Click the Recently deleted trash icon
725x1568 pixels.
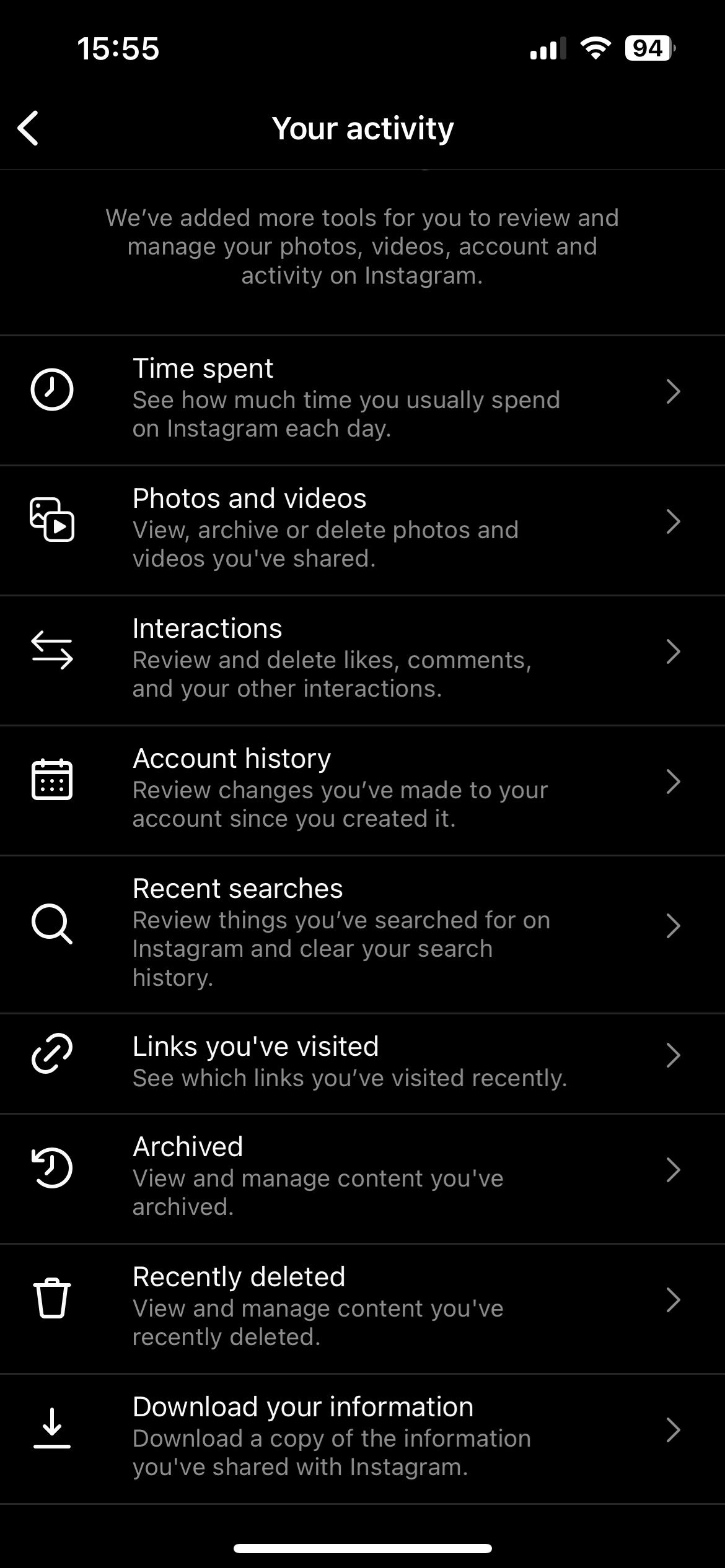point(52,1299)
